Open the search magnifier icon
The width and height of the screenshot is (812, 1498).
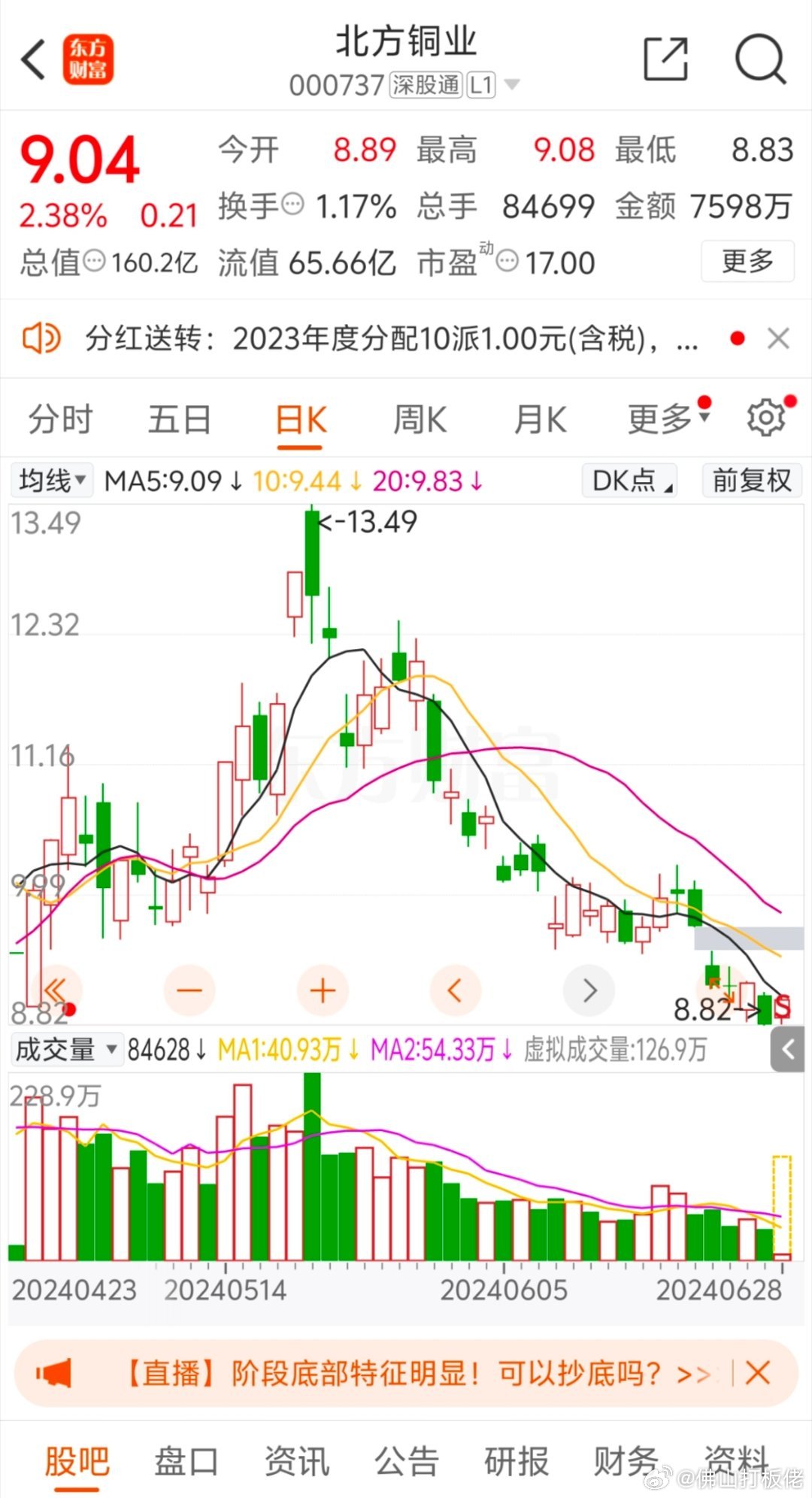pos(760,59)
